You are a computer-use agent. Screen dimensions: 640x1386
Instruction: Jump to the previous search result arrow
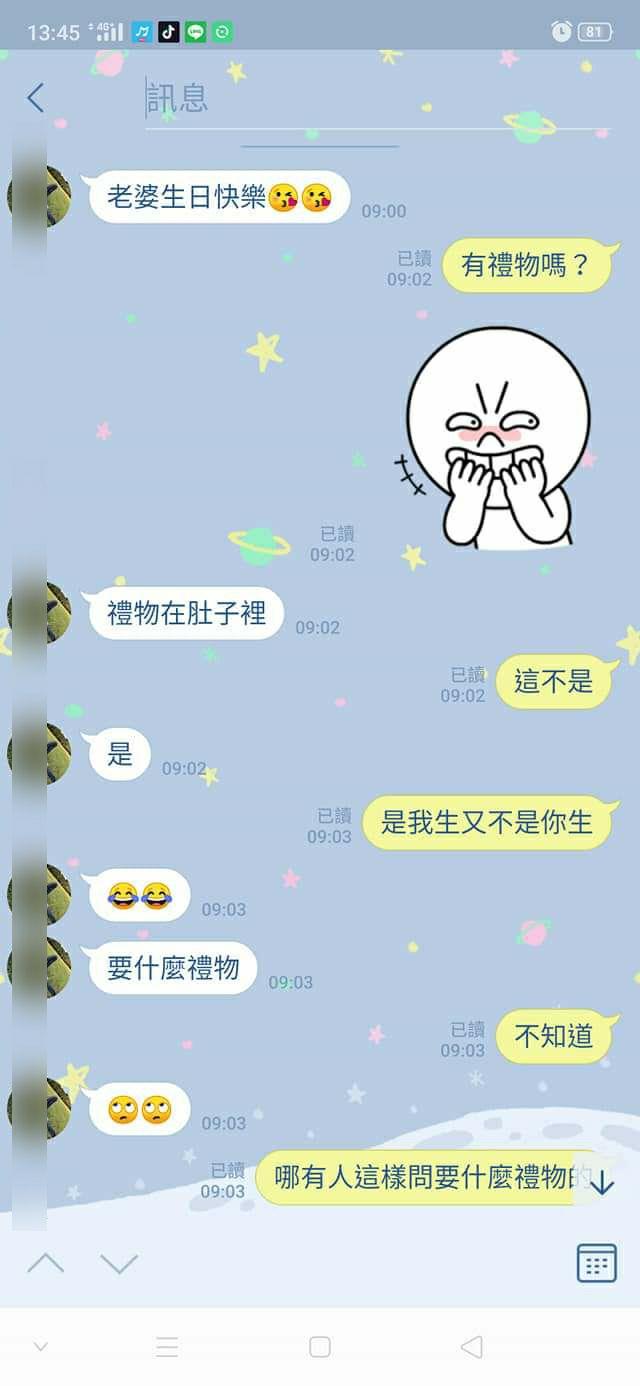point(45,1263)
